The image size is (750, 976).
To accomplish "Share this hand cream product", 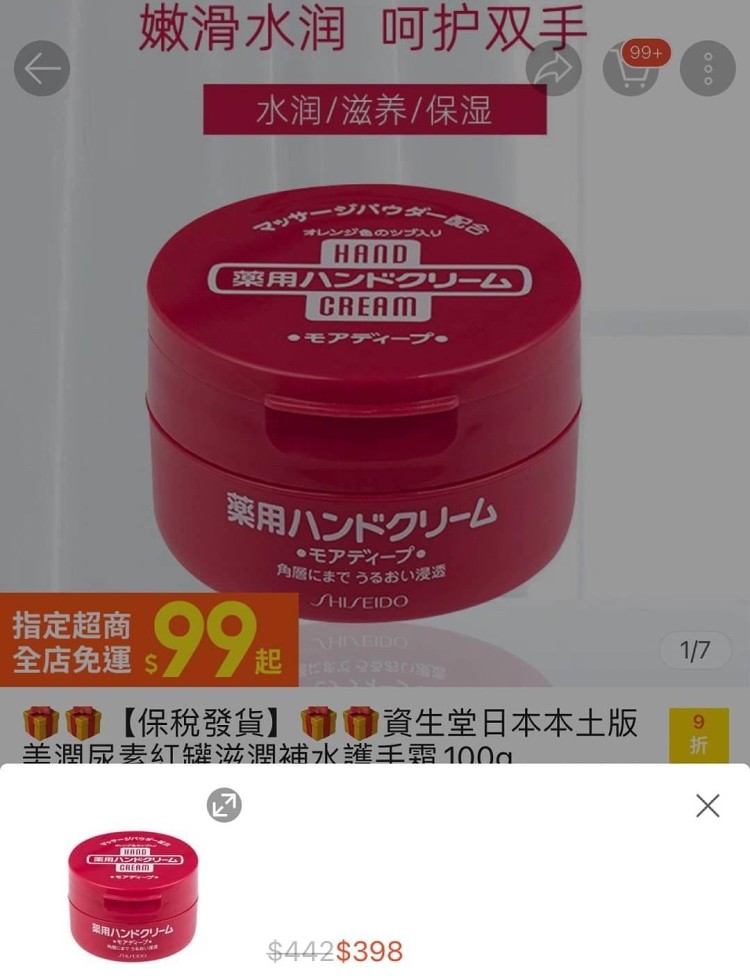I will coord(553,69).
